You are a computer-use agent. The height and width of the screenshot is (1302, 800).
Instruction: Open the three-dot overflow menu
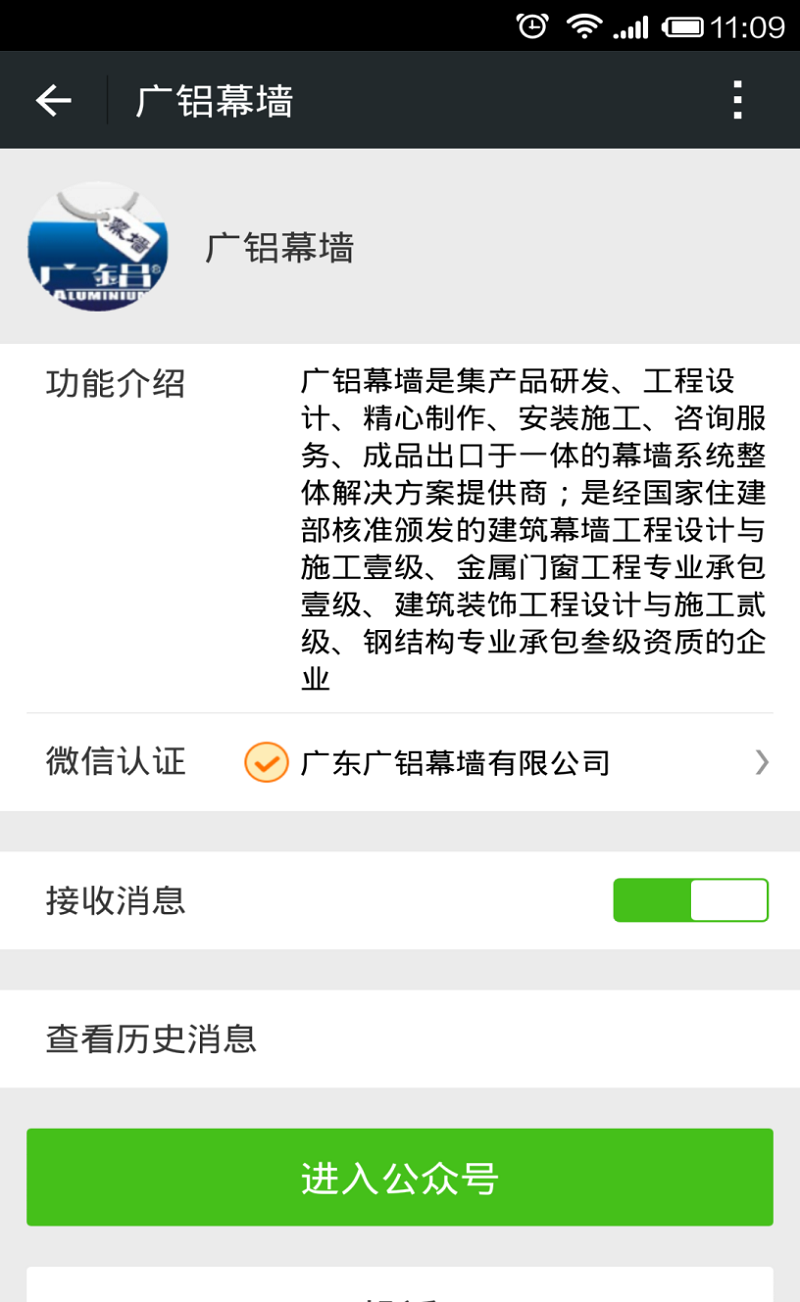(x=737, y=100)
